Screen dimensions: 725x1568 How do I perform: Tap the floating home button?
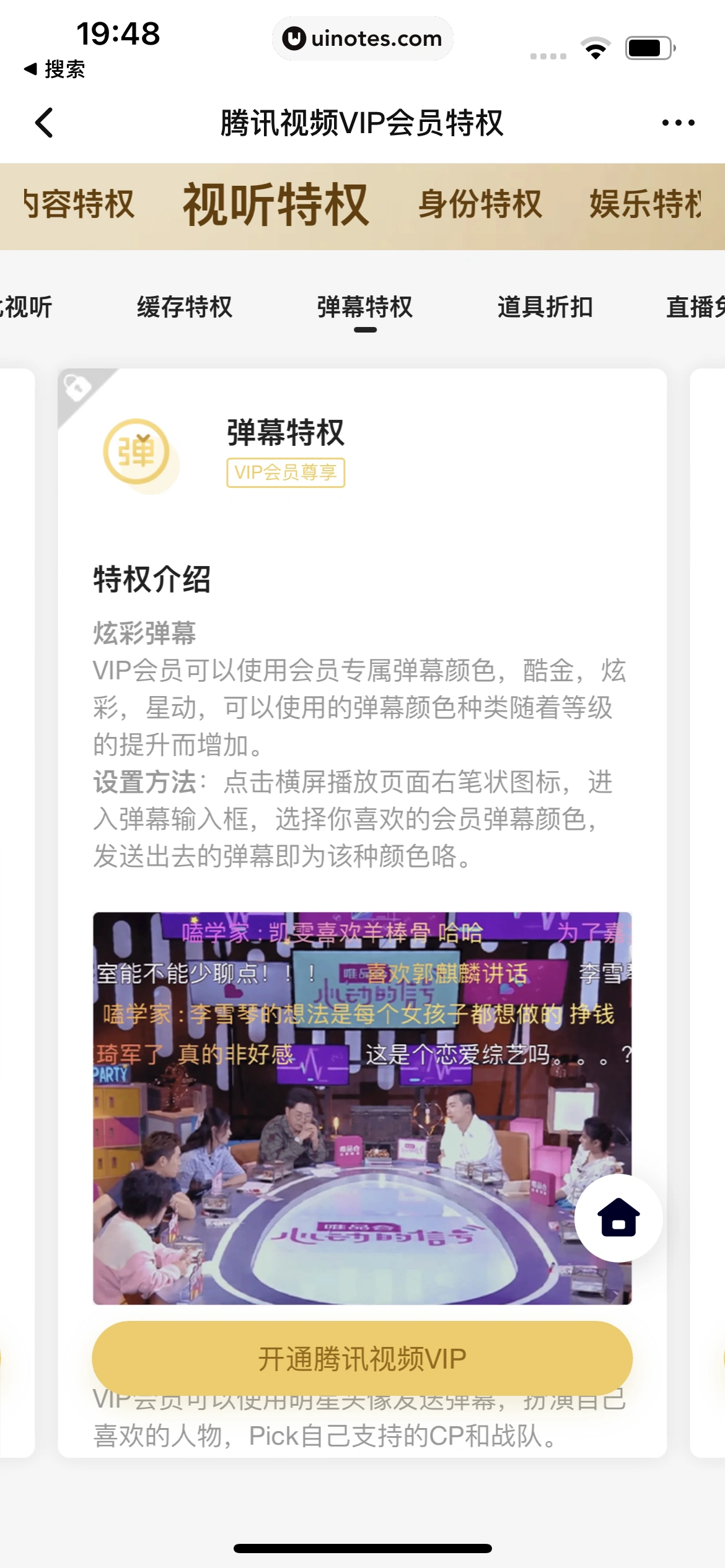(618, 1217)
